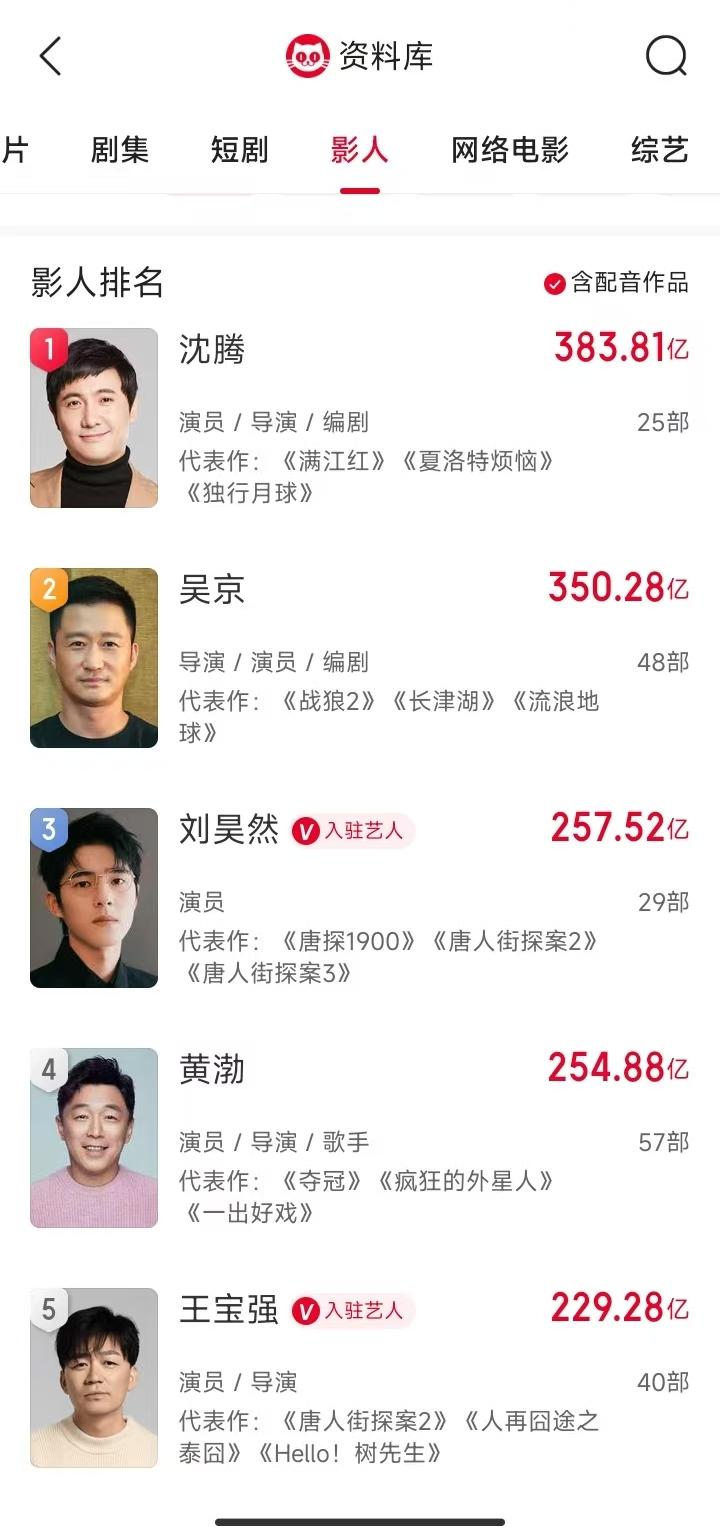The width and height of the screenshot is (720, 1538).
Task: Click the 影人排名 section heading
Action: 94,284
